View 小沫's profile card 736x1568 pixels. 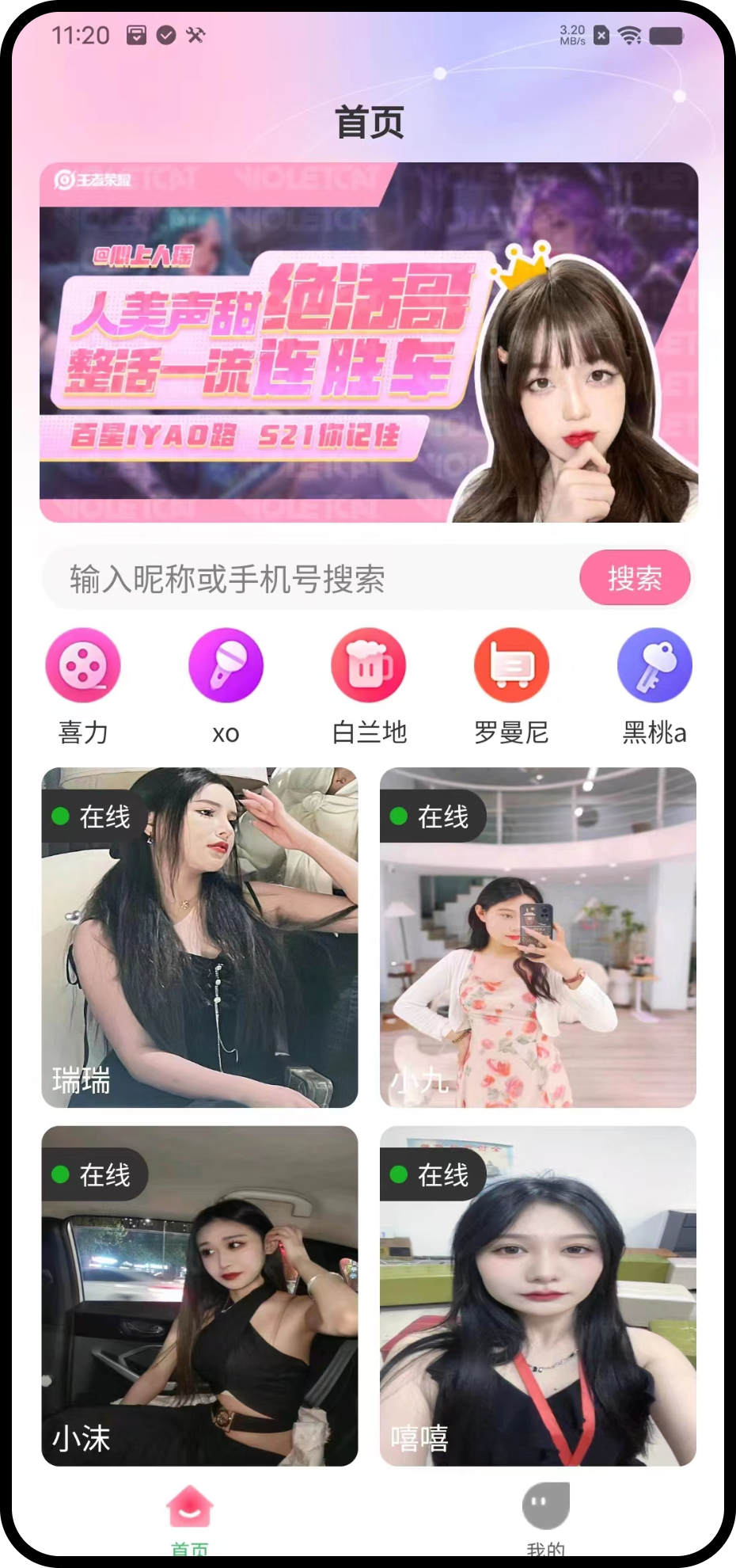click(x=199, y=1296)
